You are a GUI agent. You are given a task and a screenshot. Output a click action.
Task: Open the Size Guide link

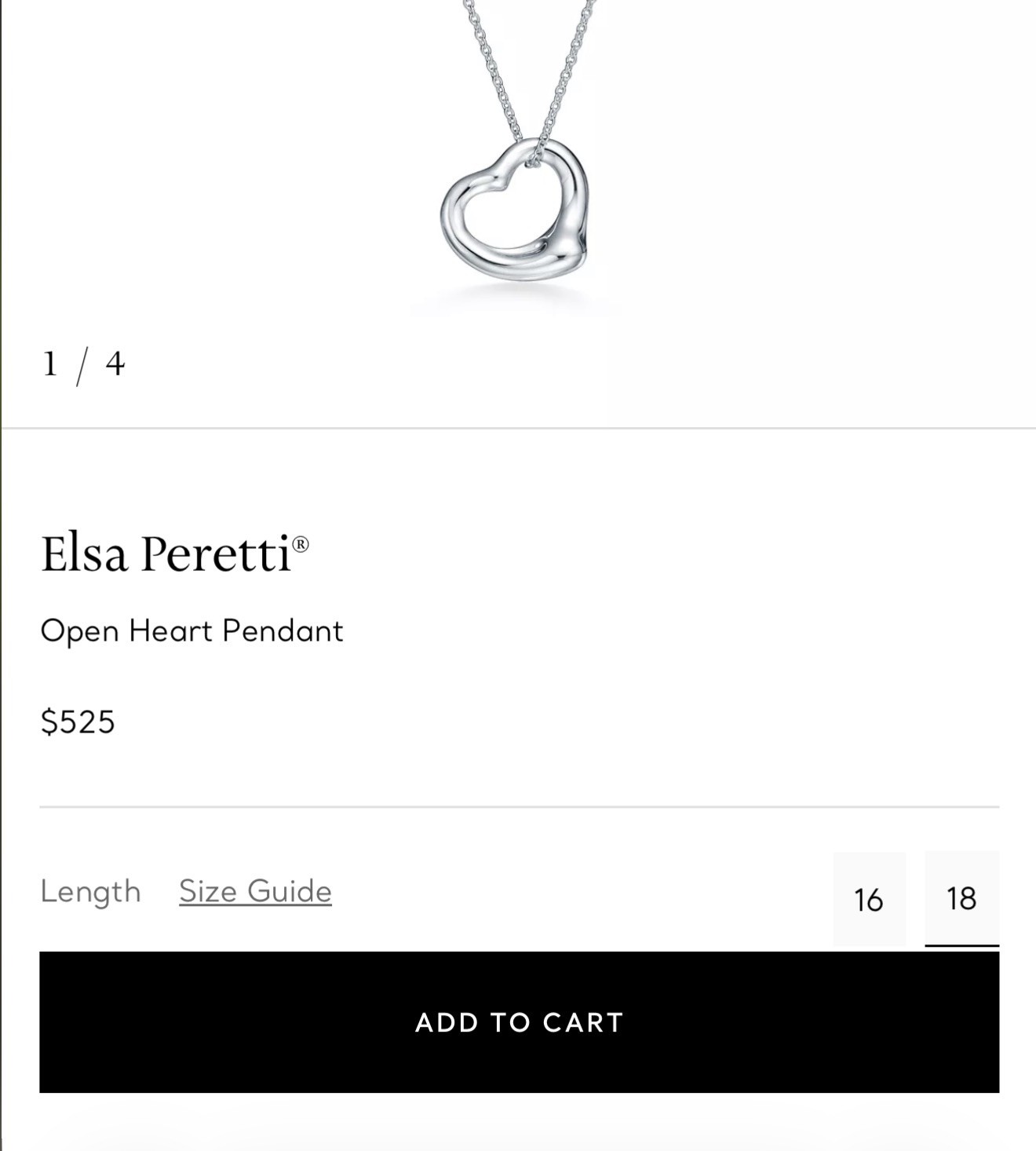click(255, 891)
